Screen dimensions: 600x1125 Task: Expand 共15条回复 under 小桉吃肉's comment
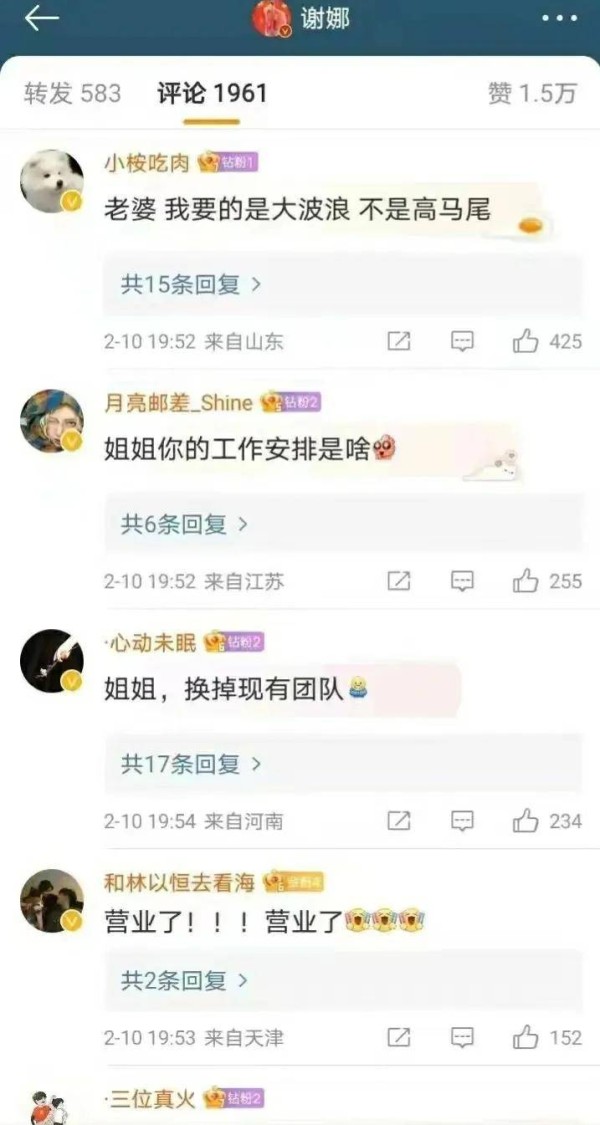191,285
